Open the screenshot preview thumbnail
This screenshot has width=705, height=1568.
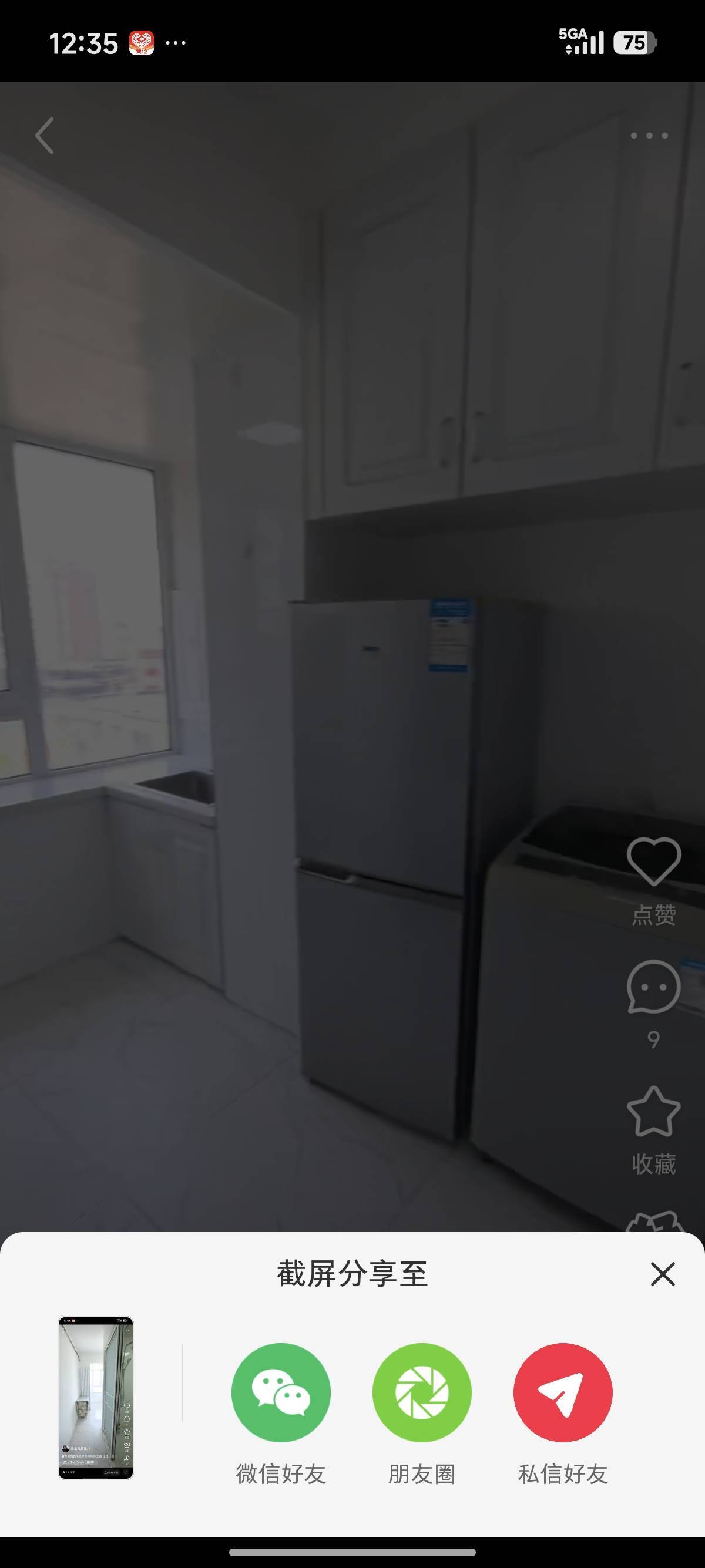point(96,1397)
